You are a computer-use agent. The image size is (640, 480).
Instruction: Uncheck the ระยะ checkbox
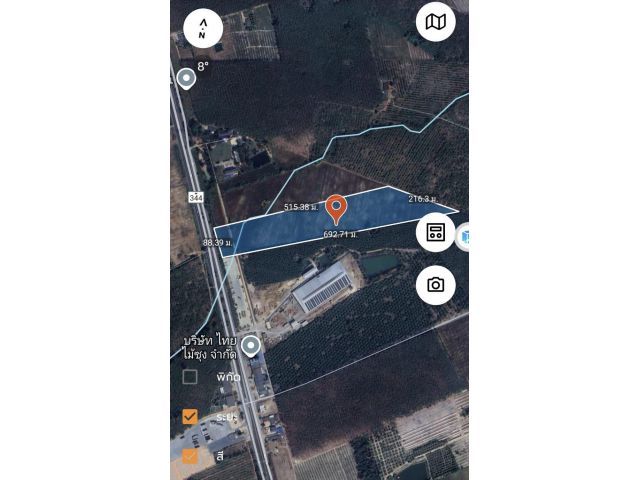(x=190, y=416)
